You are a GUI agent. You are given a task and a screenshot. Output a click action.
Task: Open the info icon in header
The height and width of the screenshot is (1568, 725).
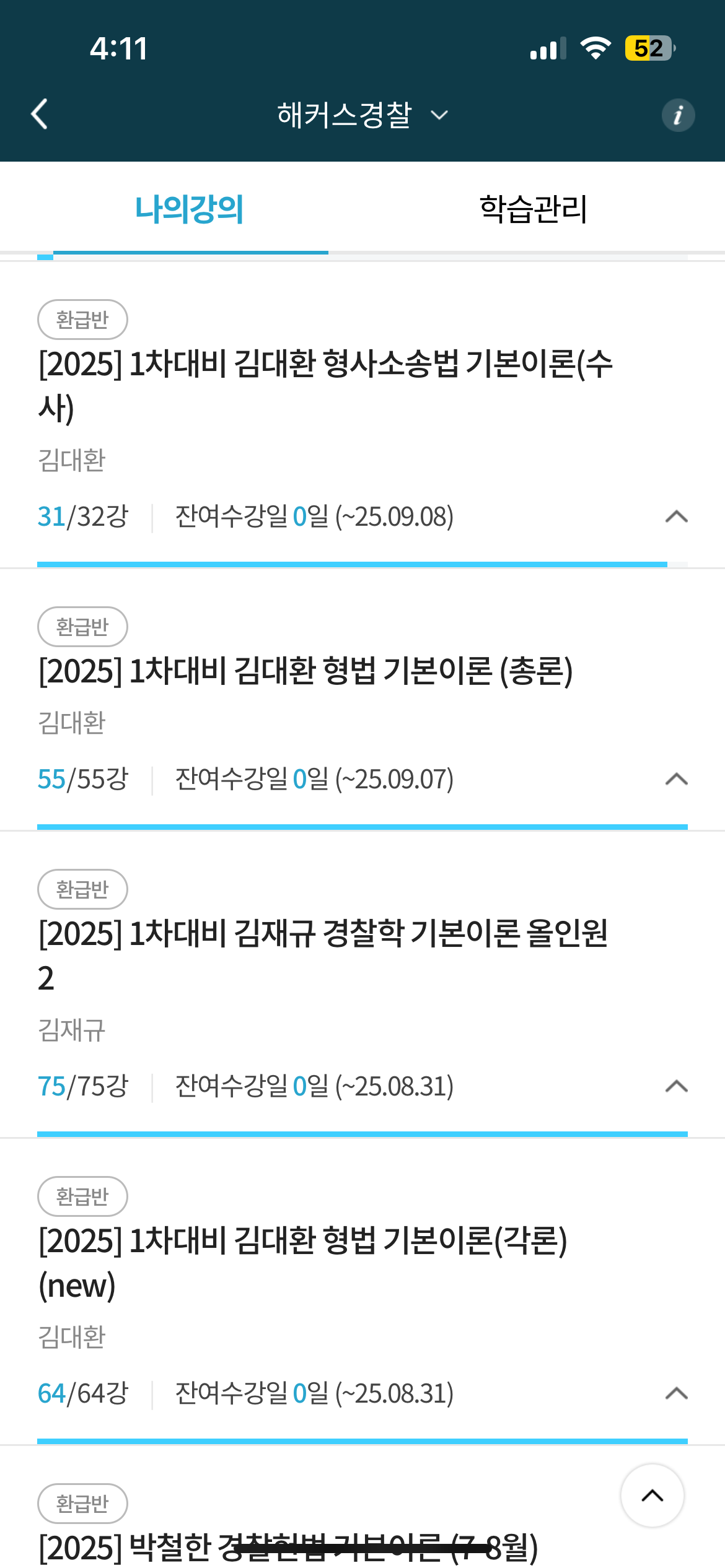click(x=678, y=115)
